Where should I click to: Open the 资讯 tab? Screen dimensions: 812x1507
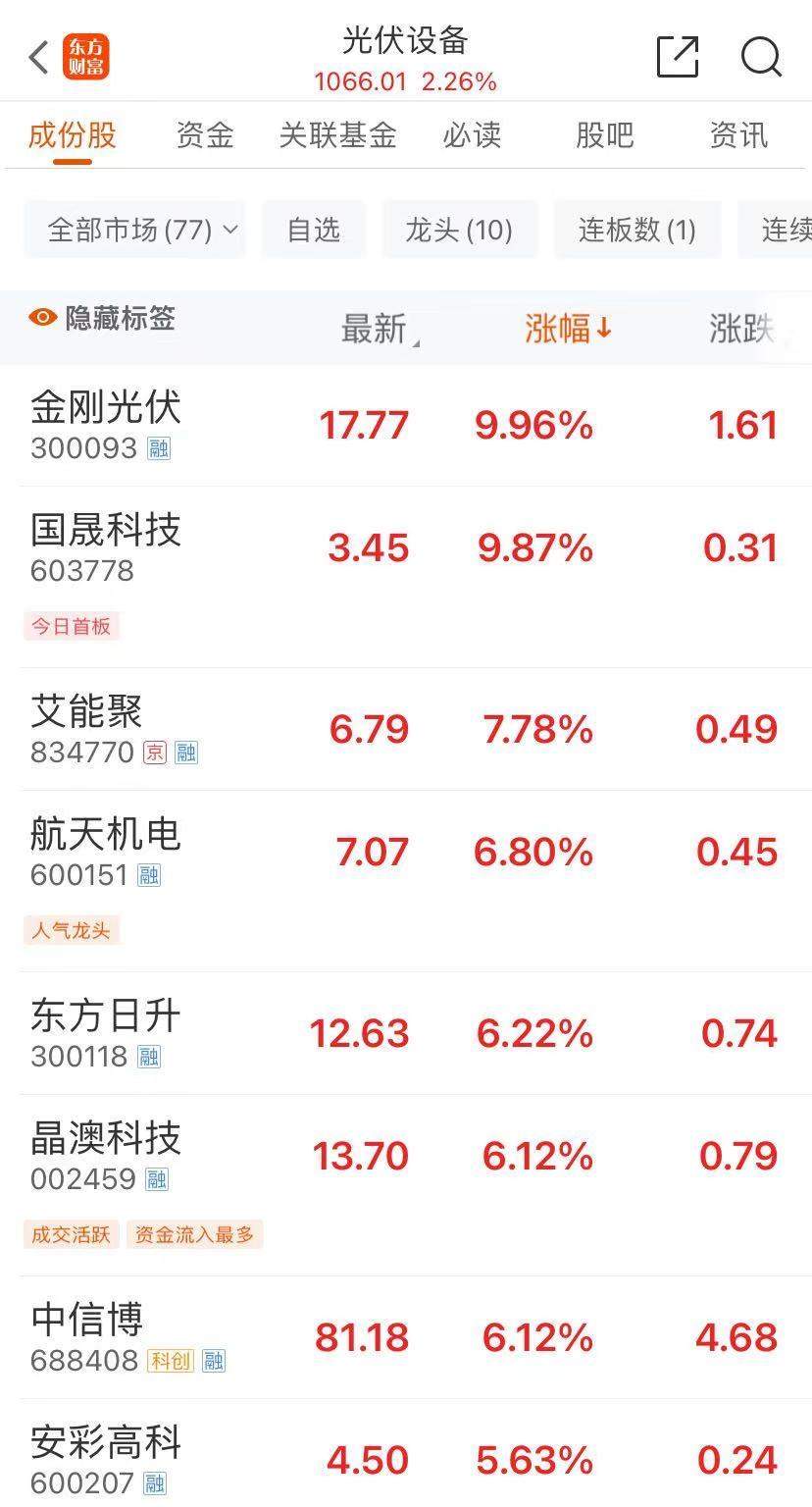737,134
